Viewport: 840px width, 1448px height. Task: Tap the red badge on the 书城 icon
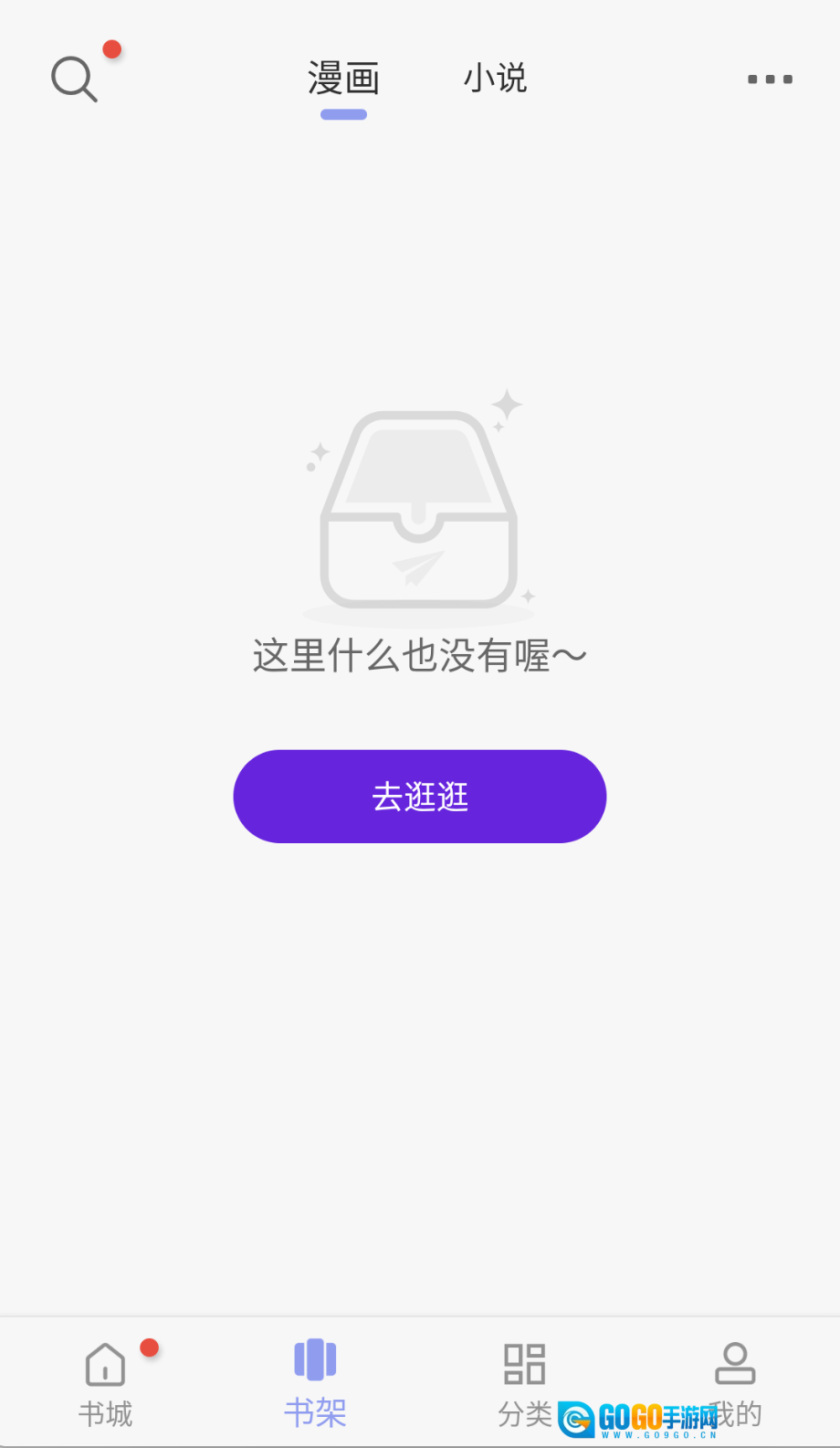pyautogui.click(x=150, y=1348)
